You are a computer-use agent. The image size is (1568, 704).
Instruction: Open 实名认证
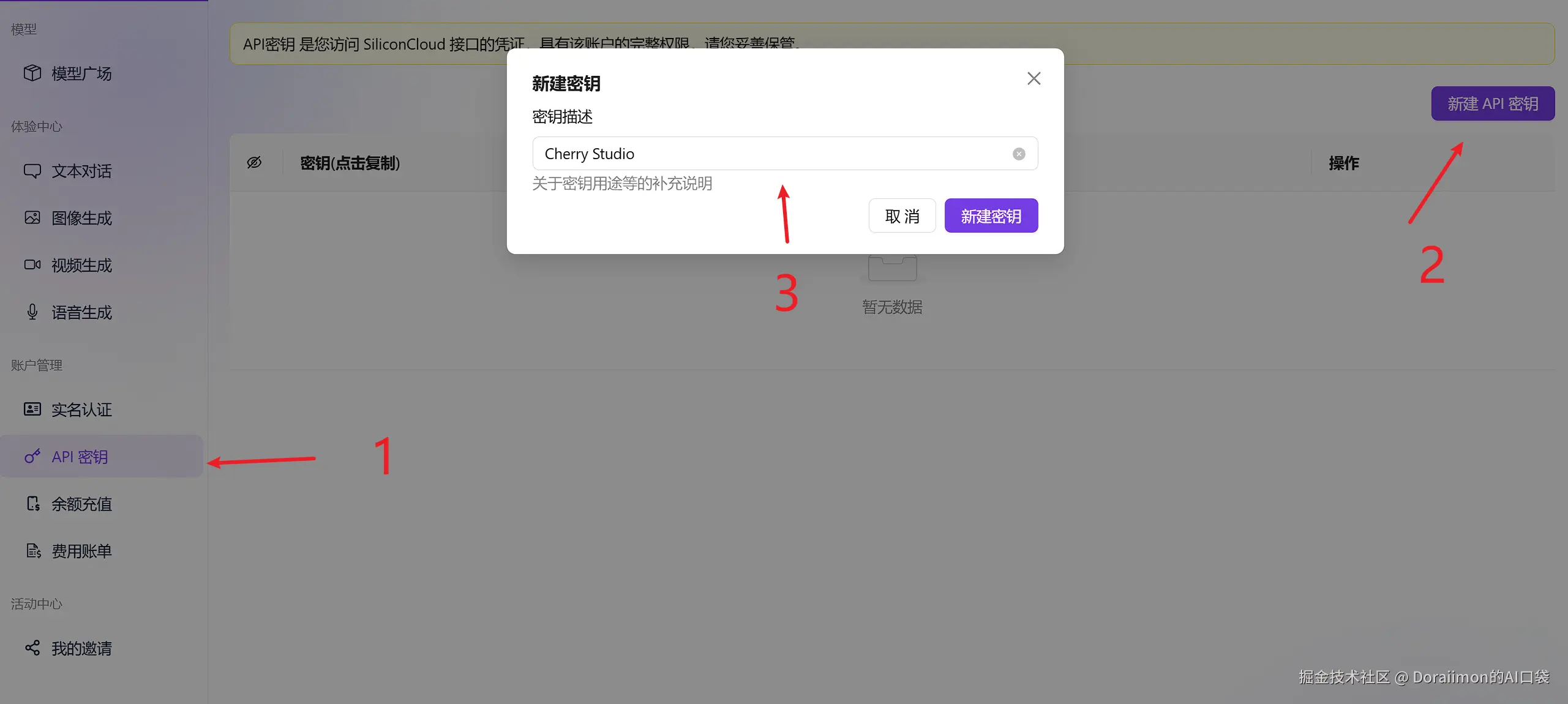click(81, 410)
